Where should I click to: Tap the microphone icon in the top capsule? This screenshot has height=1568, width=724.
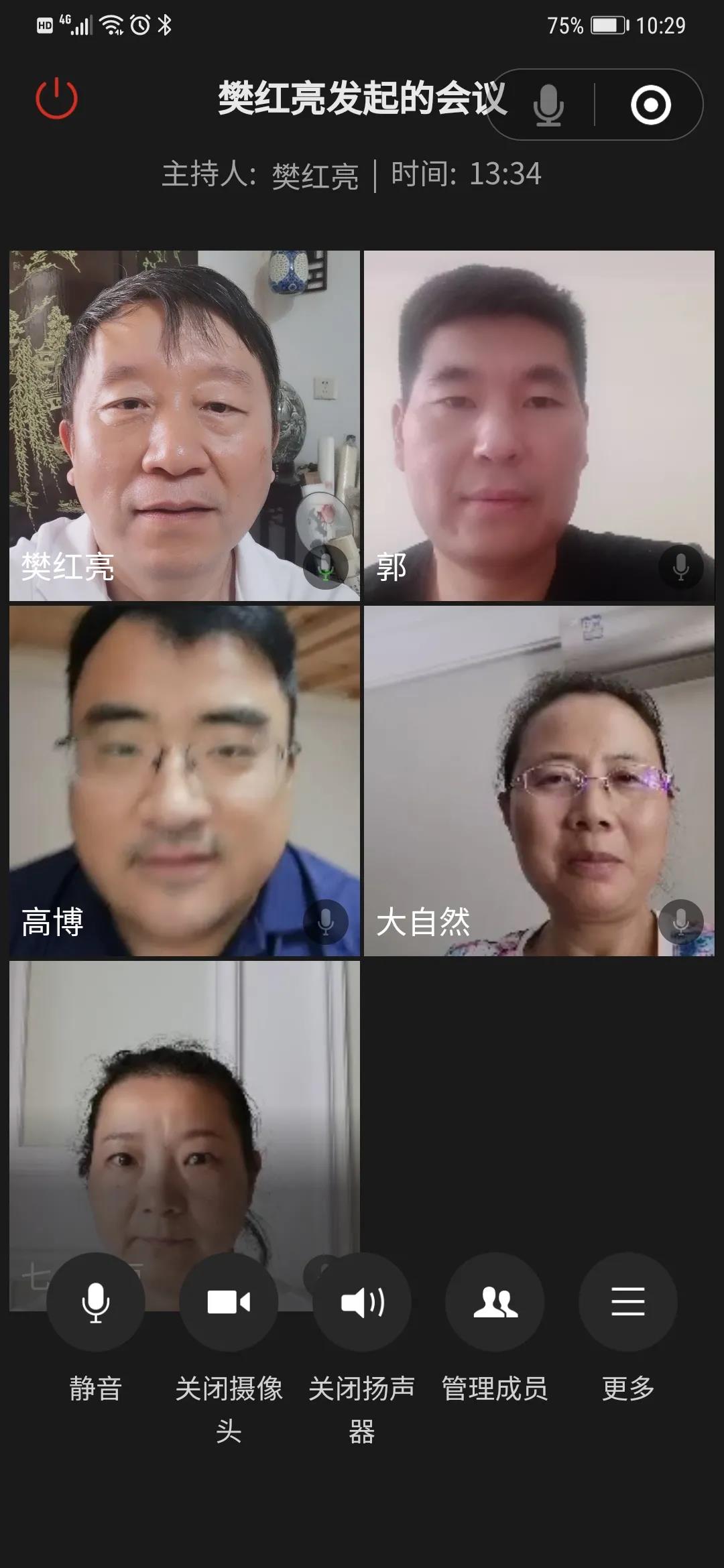pos(548,105)
